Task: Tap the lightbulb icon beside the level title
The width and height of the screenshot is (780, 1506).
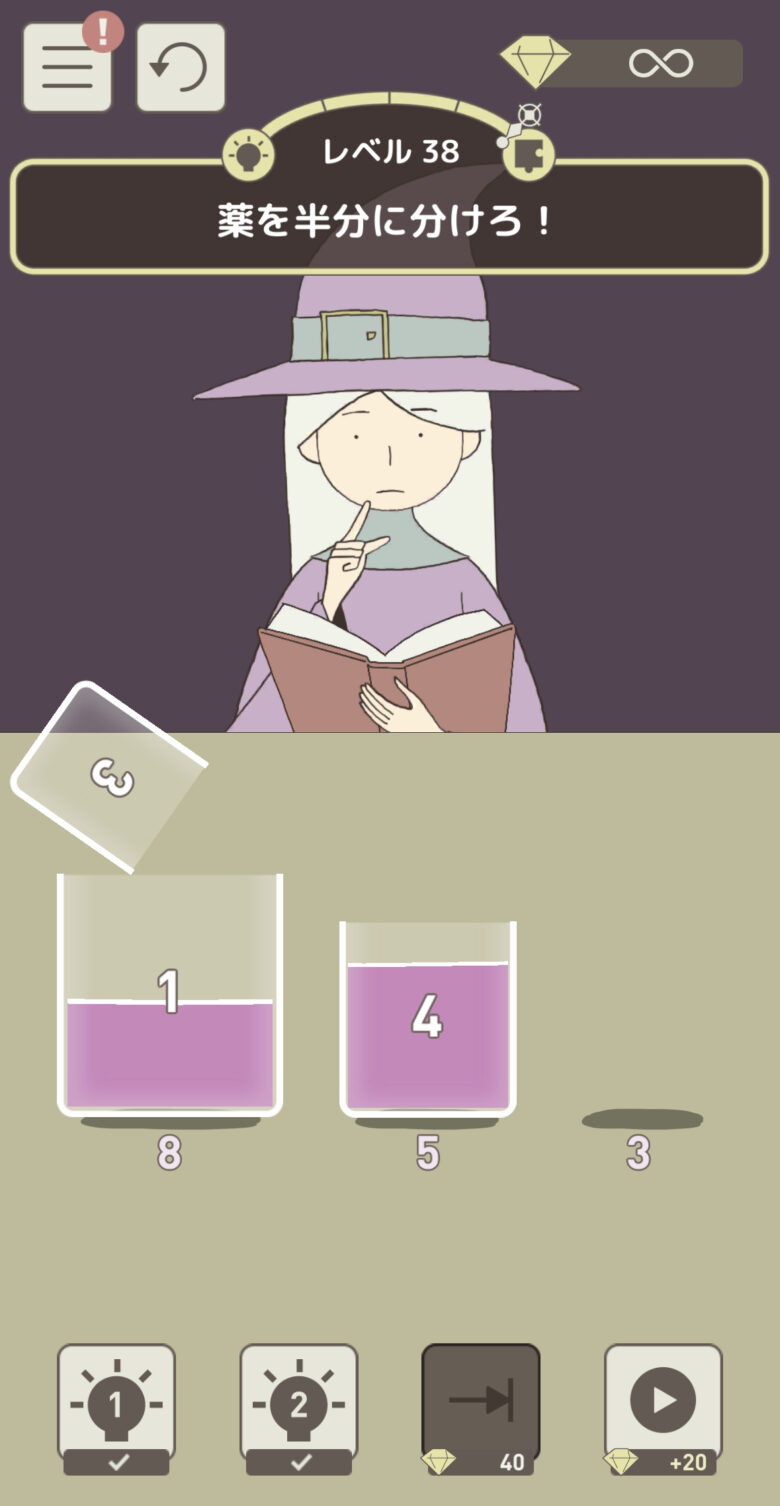Action: (247, 155)
